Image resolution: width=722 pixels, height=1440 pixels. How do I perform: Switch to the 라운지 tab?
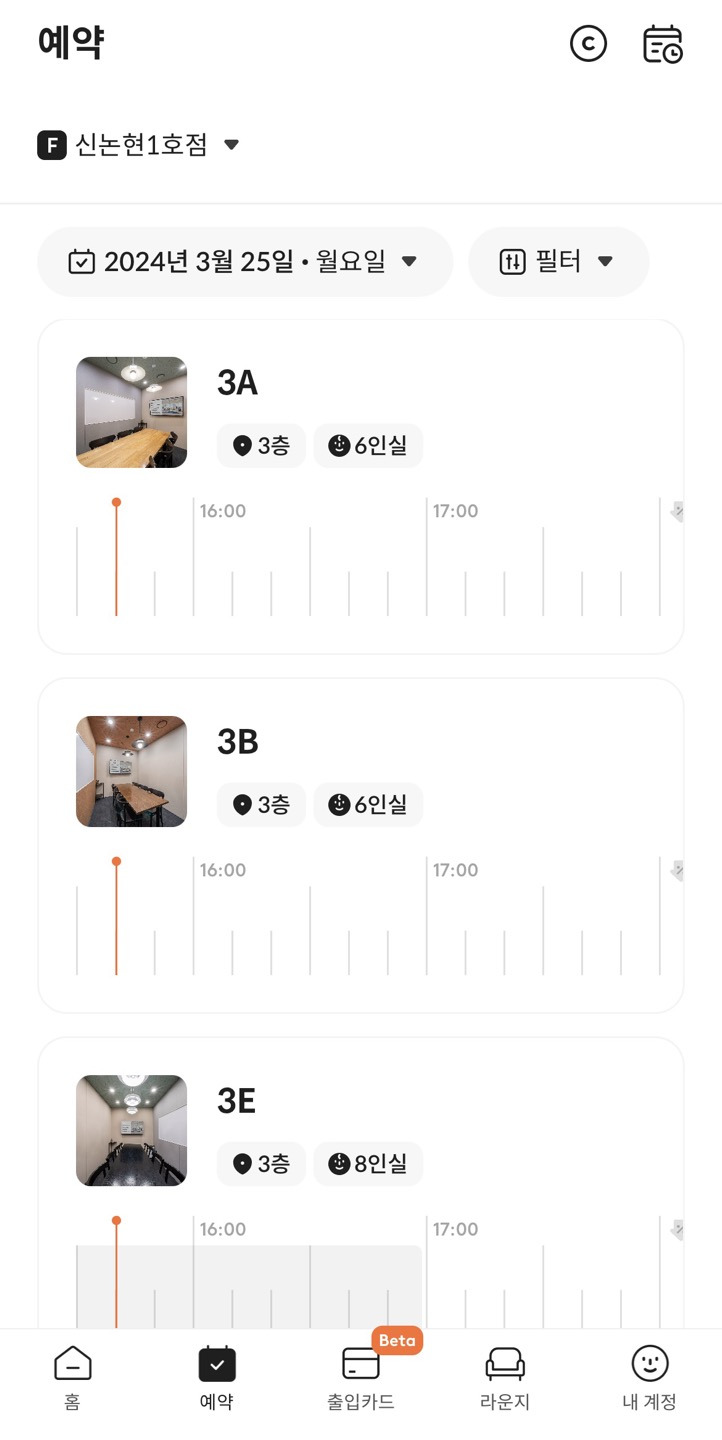505,1375
